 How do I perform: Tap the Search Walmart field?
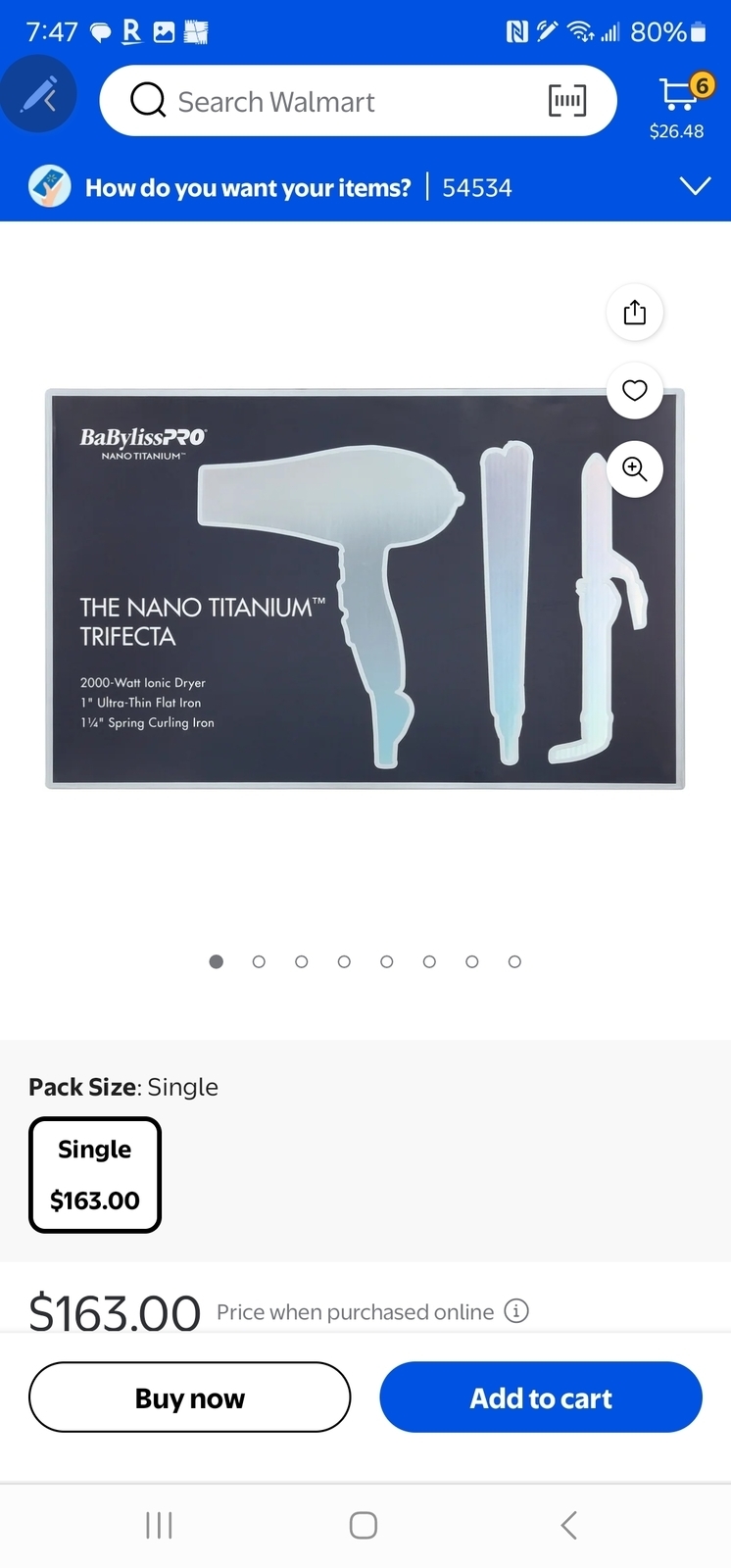358,101
